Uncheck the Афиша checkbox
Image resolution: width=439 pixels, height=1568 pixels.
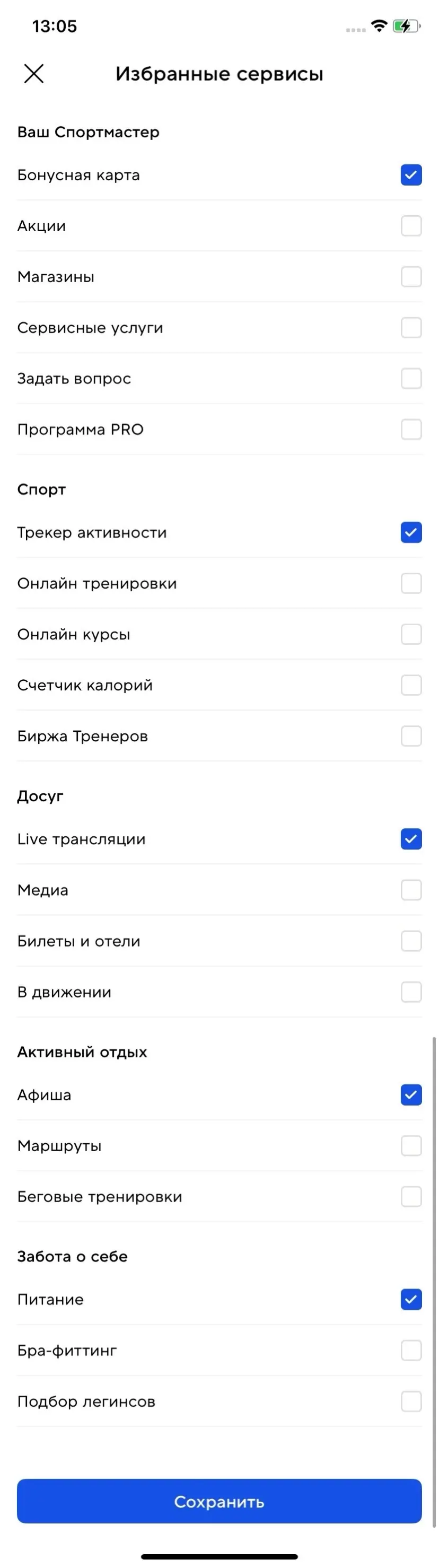tap(411, 1095)
